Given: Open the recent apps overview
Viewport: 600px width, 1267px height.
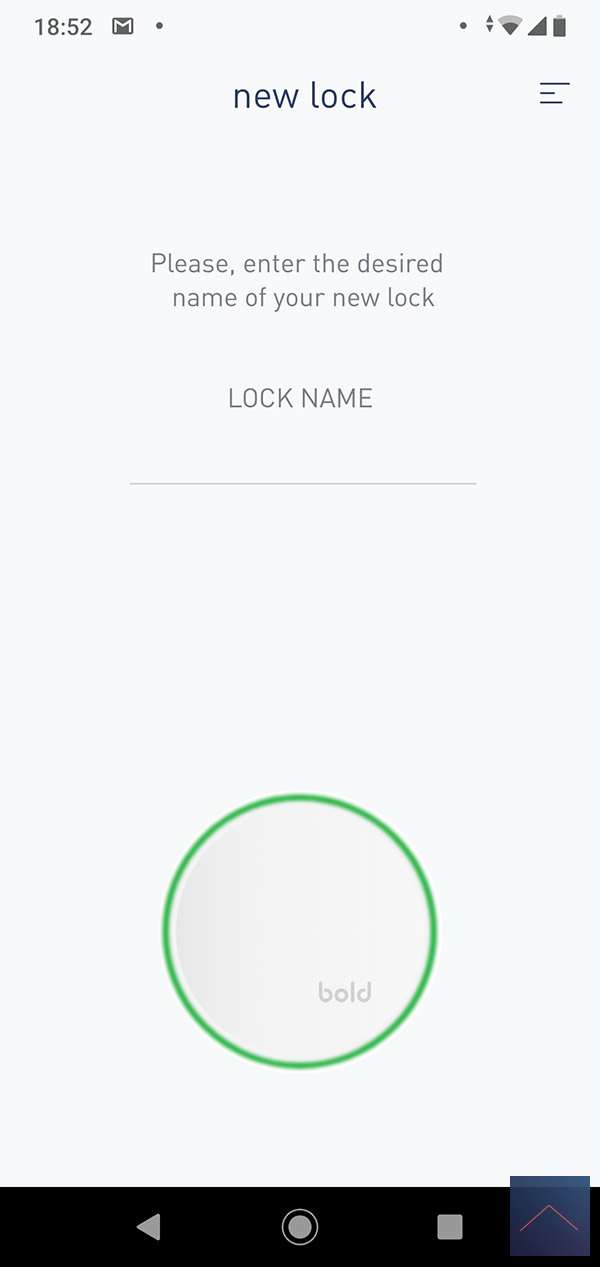Looking at the screenshot, I should click(x=450, y=1226).
